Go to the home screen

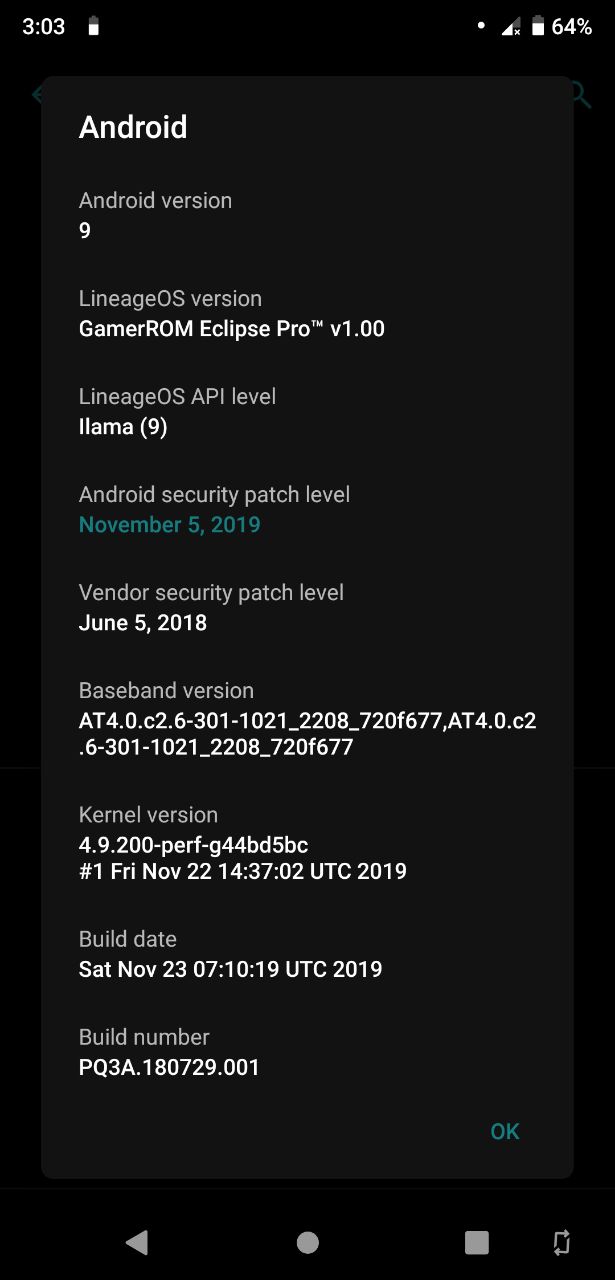(x=308, y=1242)
